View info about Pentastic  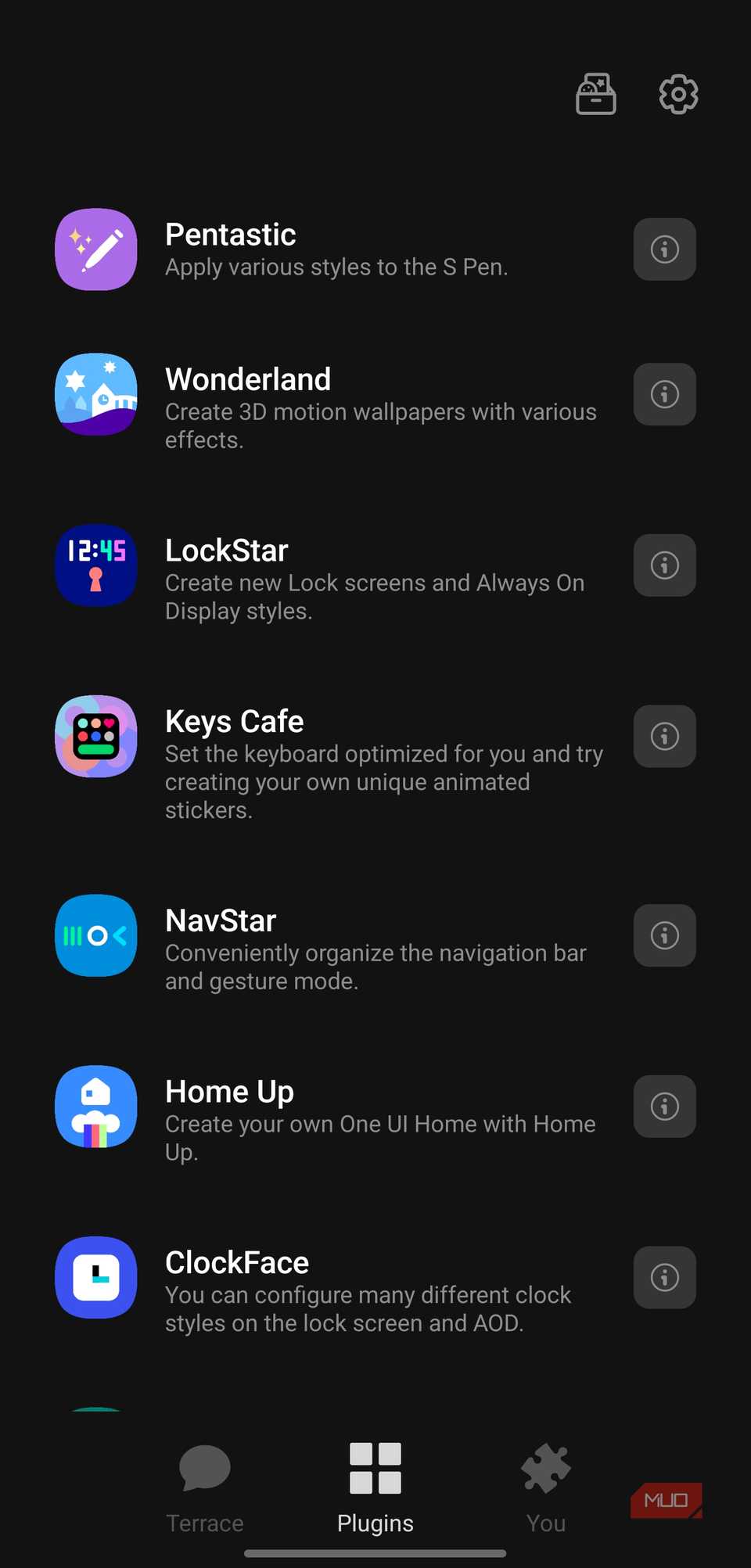664,249
